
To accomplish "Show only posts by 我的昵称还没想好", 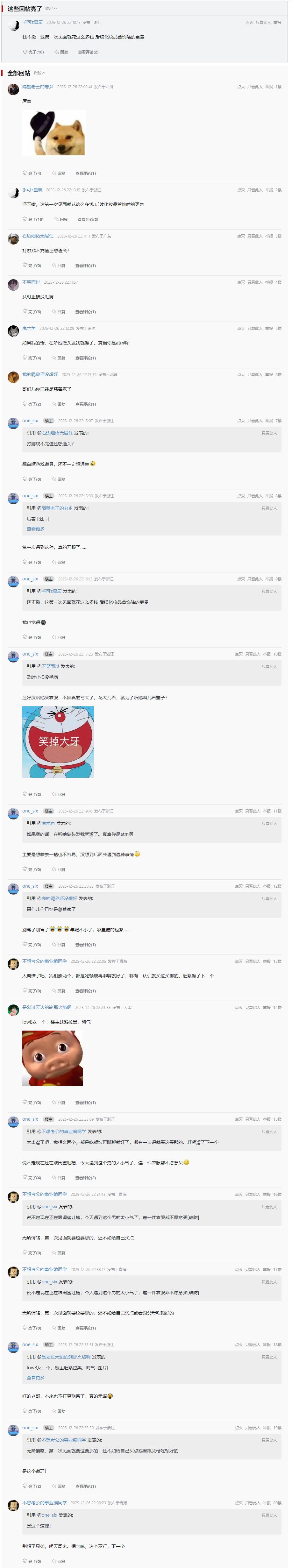I will pos(255,375).
